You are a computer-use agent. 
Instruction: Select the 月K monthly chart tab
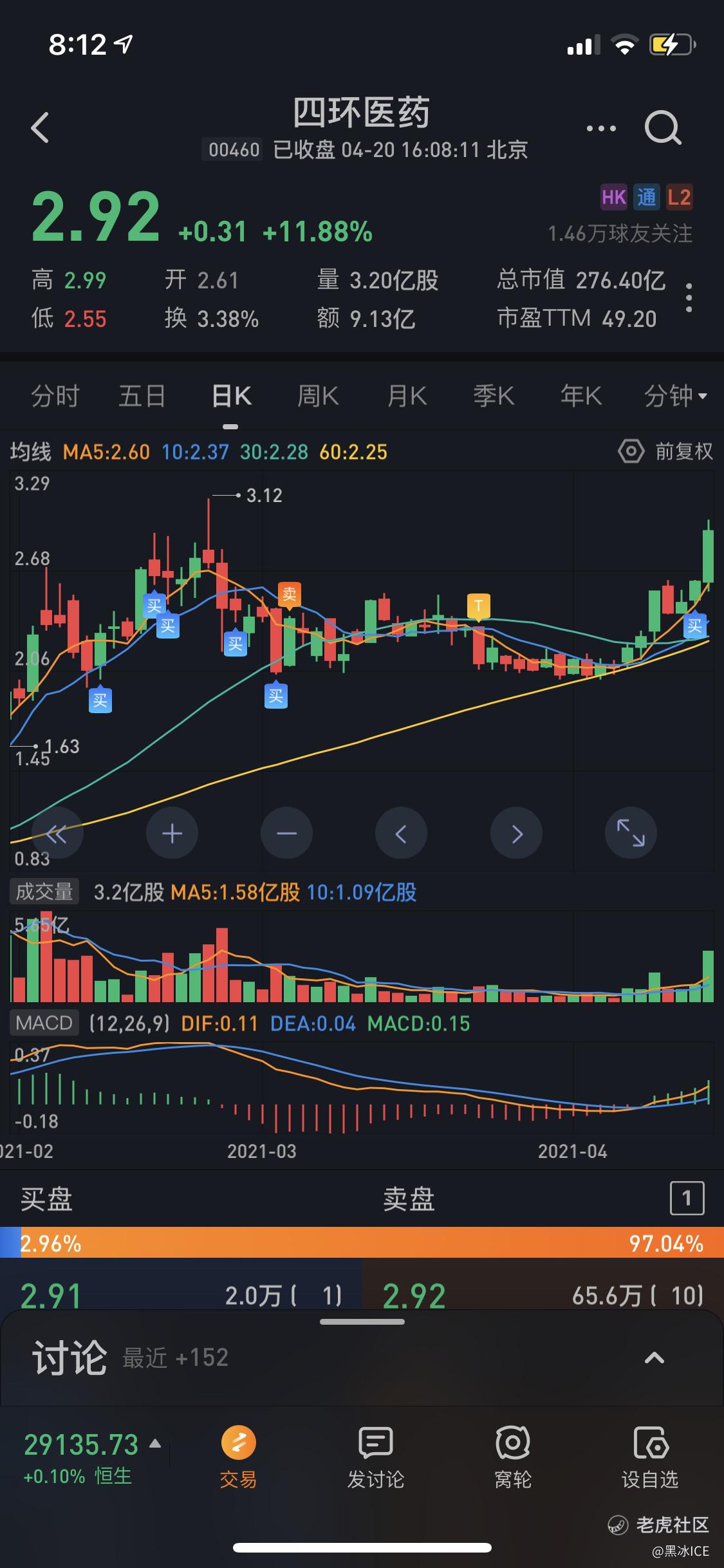tap(407, 395)
